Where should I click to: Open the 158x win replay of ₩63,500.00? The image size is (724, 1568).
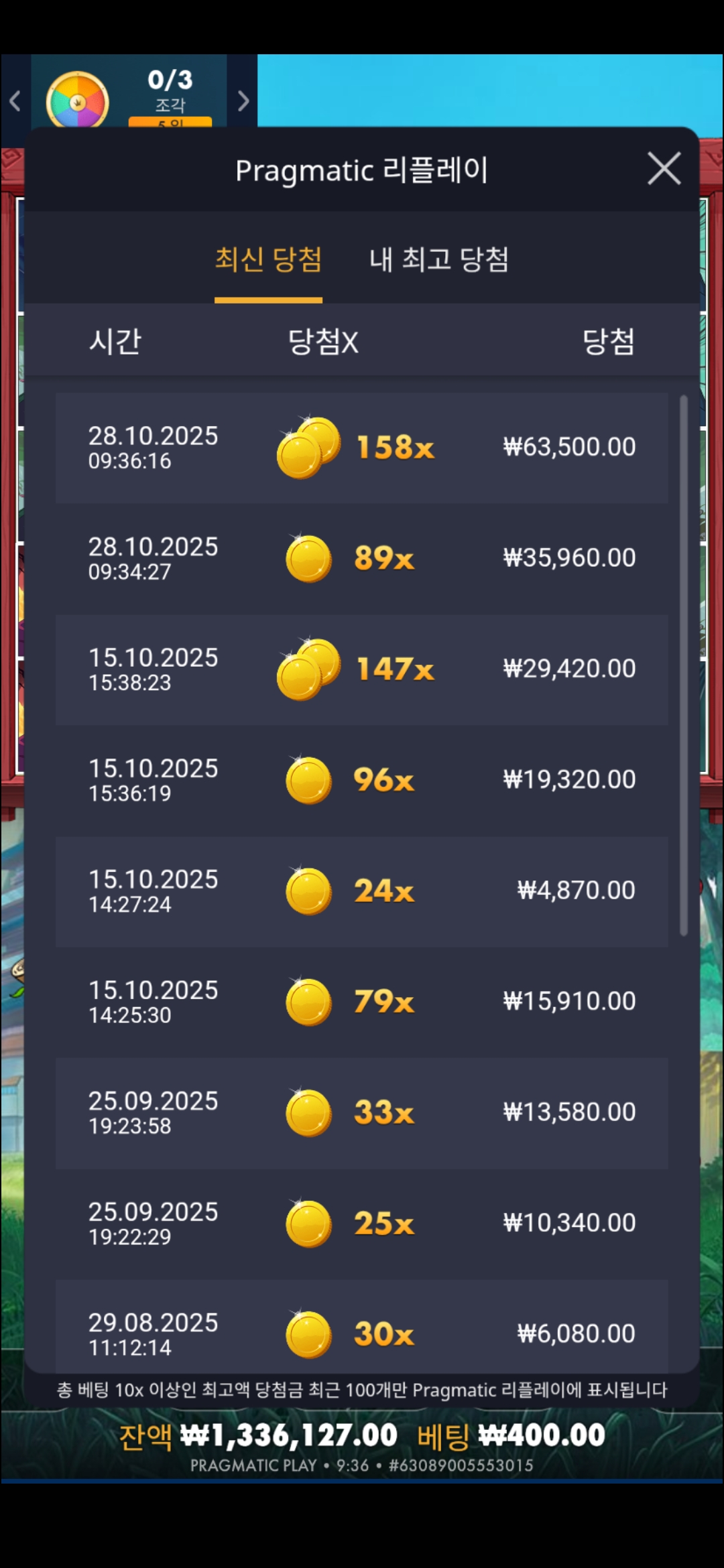tap(362, 448)
